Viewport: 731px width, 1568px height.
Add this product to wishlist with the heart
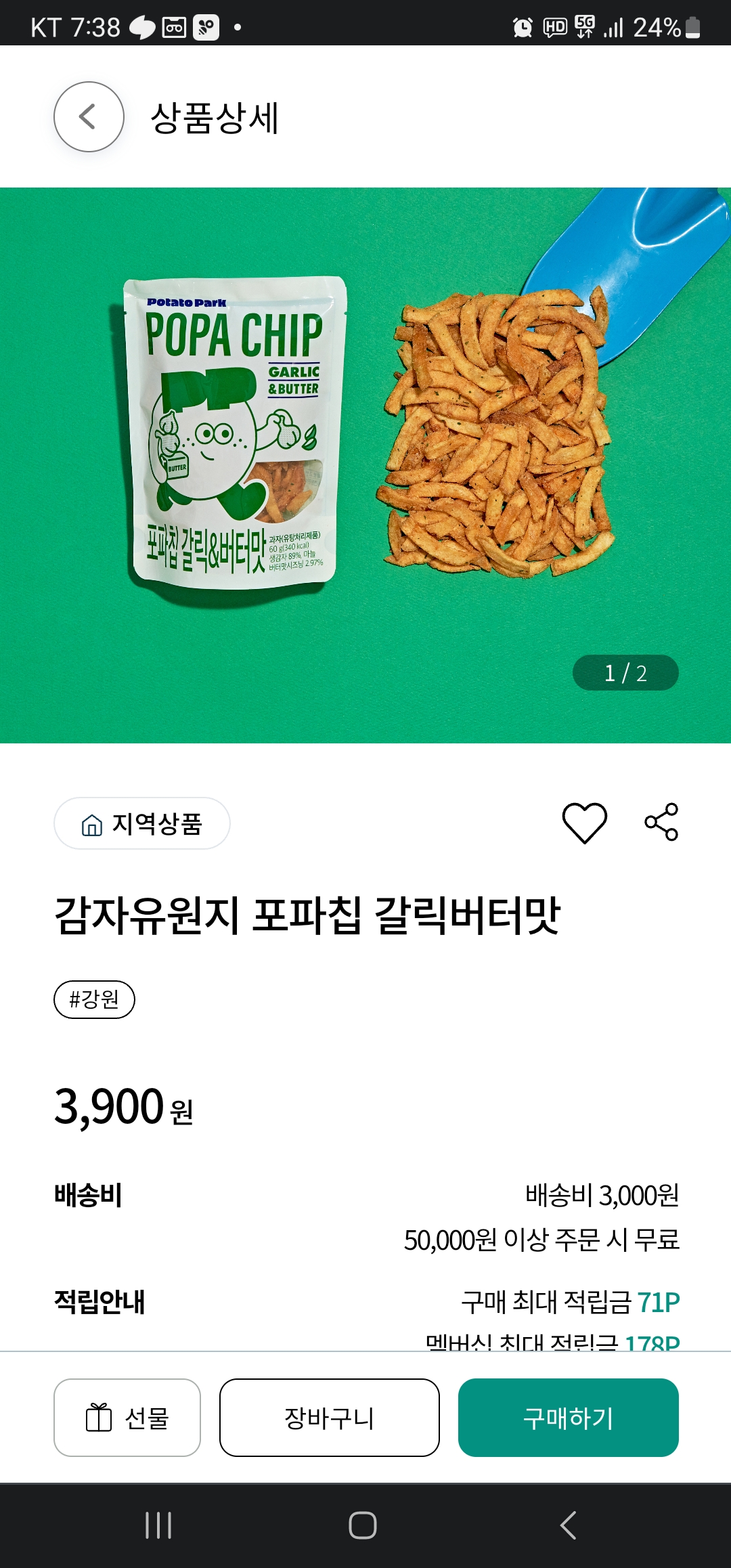585,823
